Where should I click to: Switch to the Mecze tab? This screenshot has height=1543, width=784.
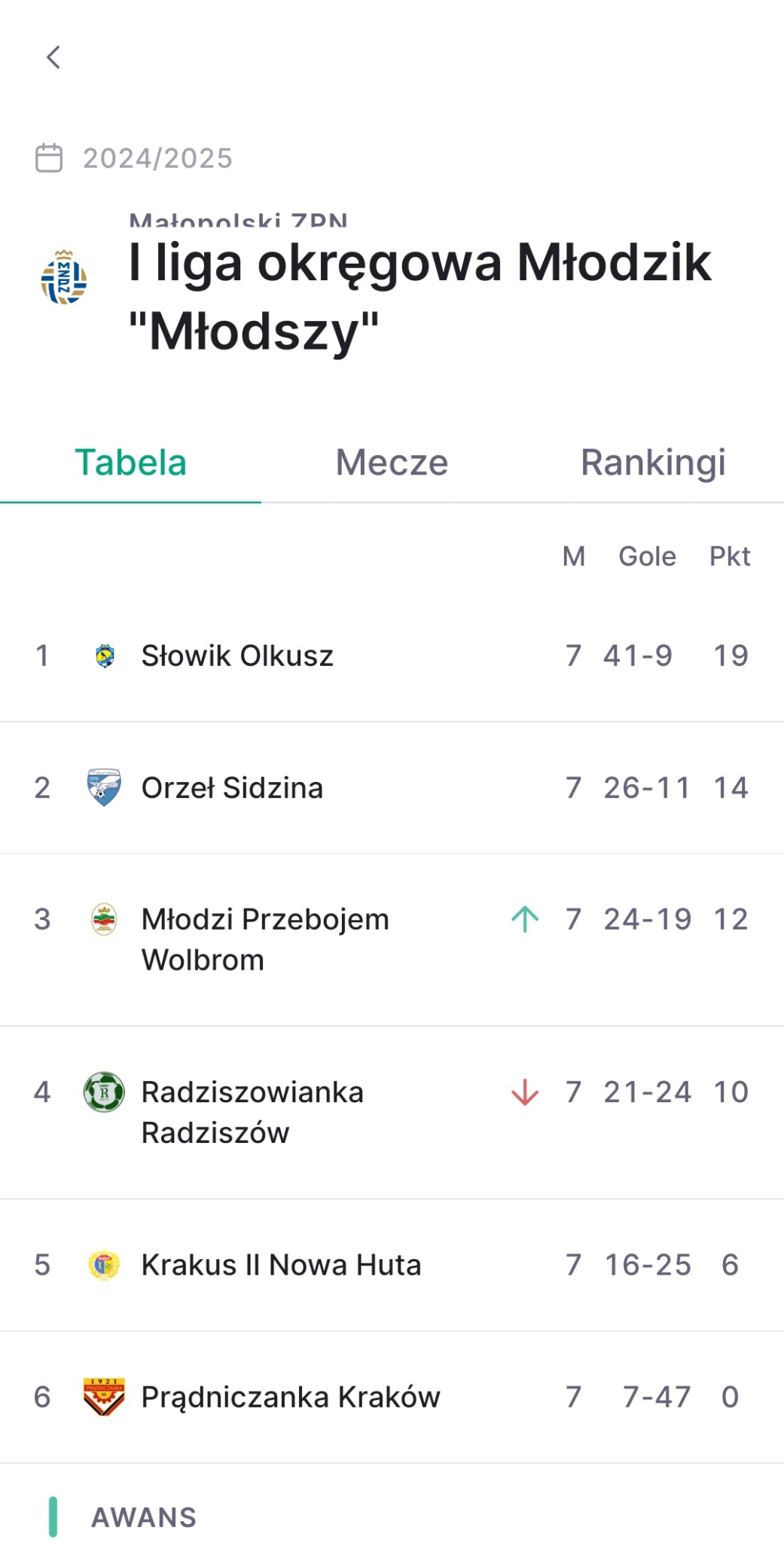[x=392, y=463]
